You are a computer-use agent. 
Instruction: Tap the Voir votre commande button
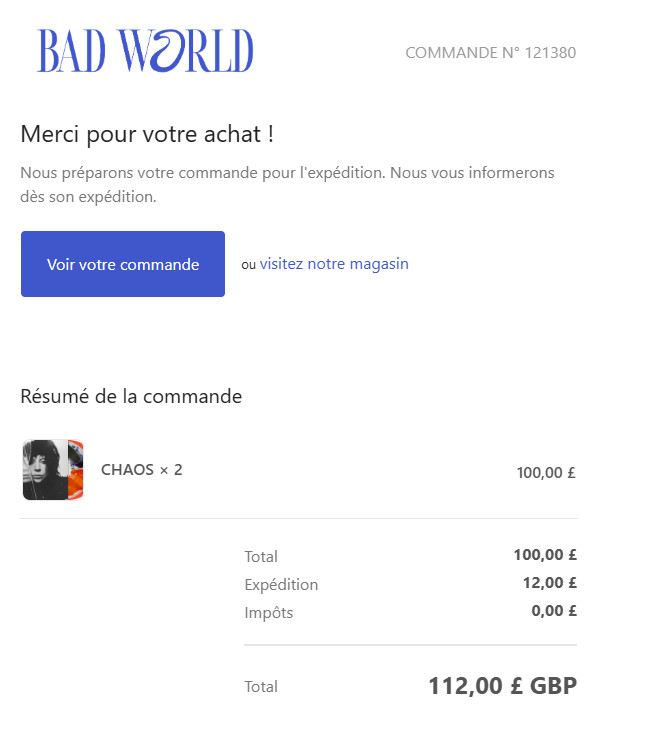(x=123, y=264)
